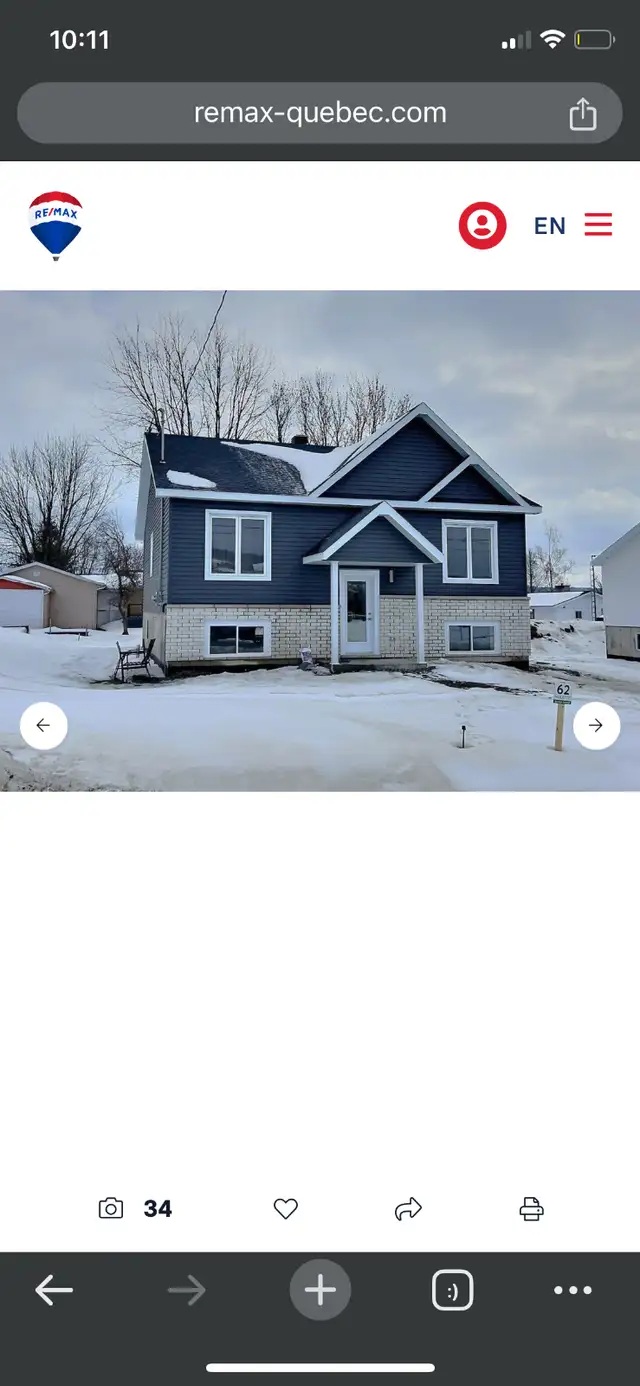Share the page from the address bar

click(583, 114)
